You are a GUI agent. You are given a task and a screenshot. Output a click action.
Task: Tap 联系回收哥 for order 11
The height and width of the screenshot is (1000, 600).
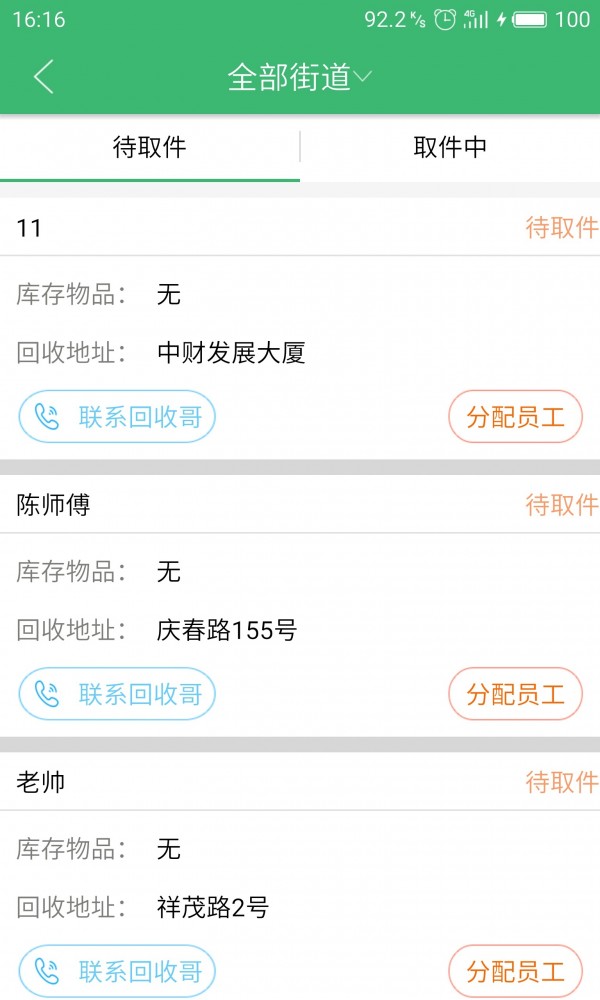(x=117, y=417)
